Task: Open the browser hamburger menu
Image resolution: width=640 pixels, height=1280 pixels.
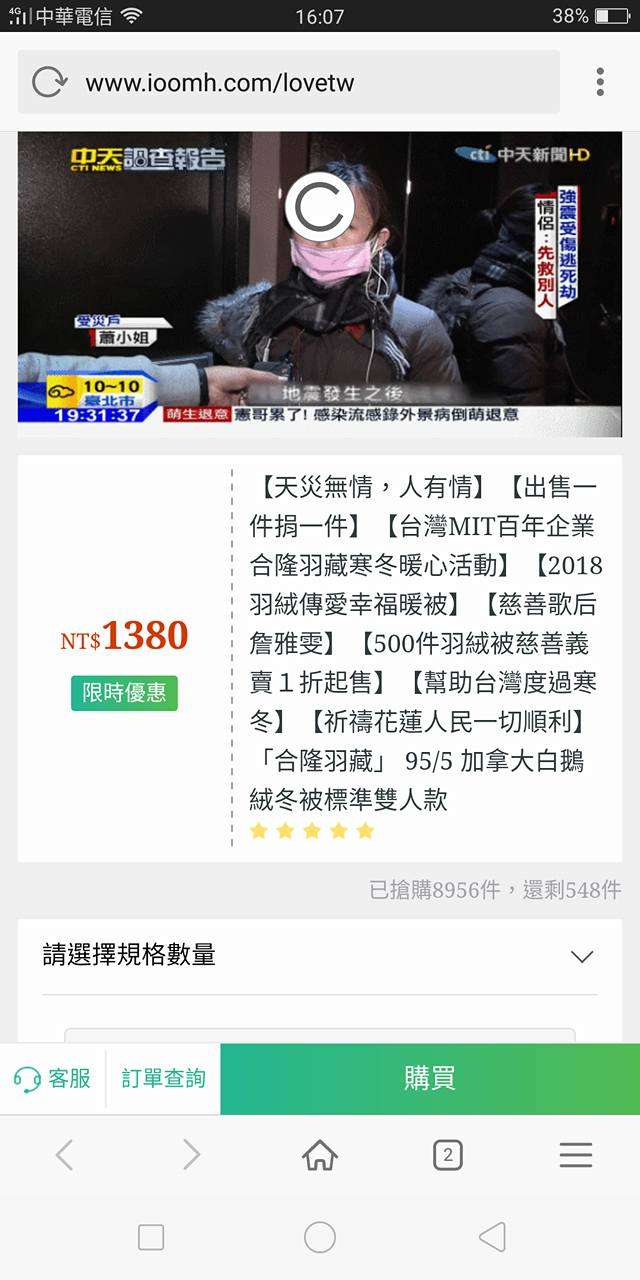Action: pyautogui.click(x=576, y=1156)
